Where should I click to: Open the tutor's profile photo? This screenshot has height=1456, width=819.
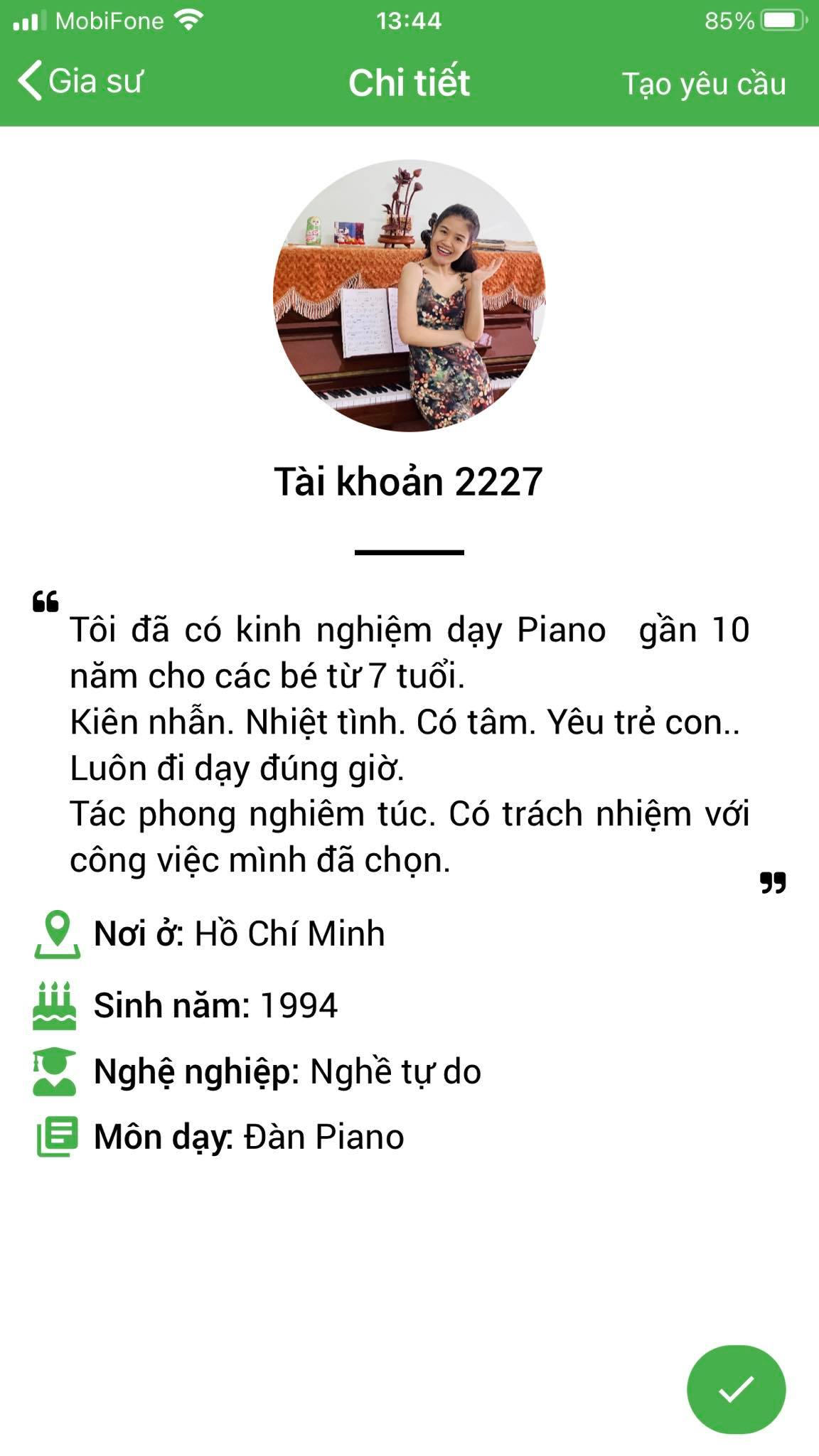coord(409,296)
